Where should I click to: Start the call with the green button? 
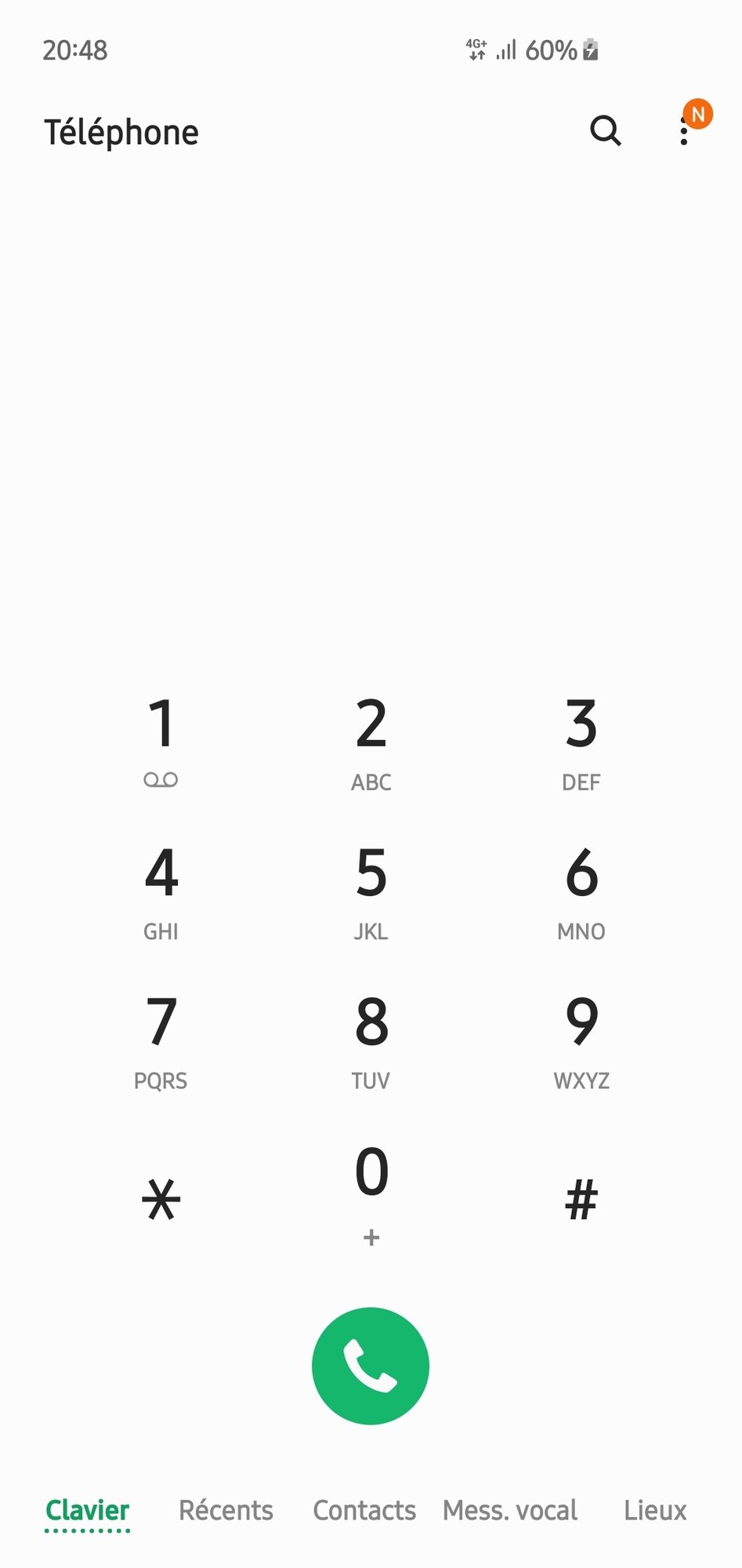pyautogui.click(x=371, y=1366)
